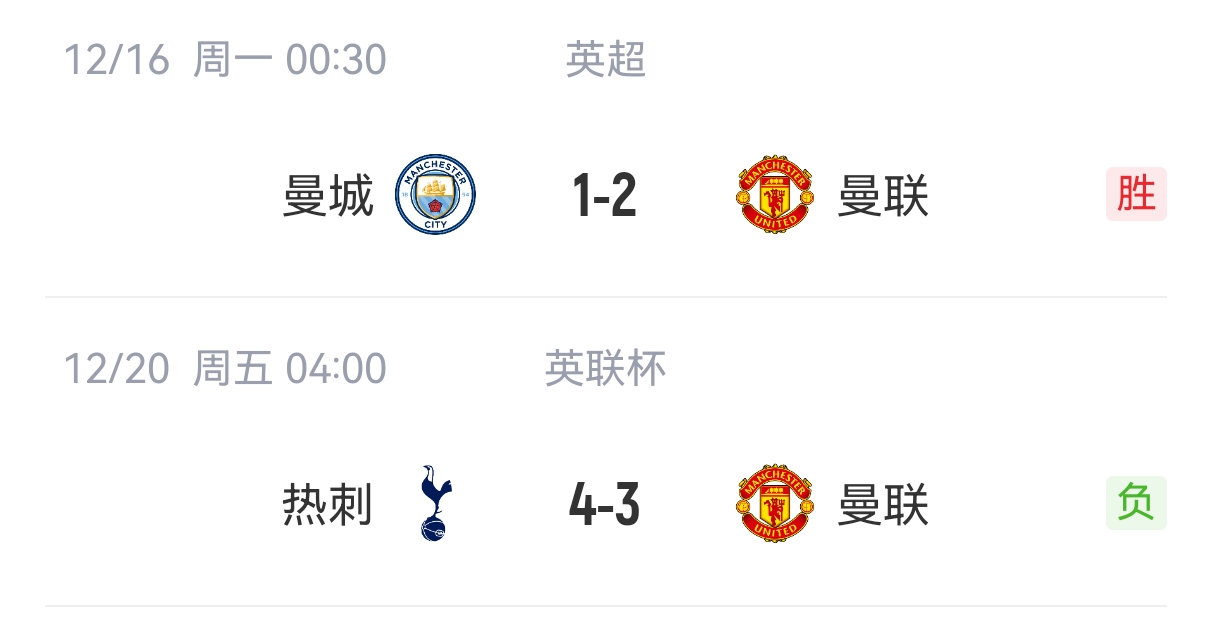This screenshot has width=1214, height=628.
Task: Open the 曼城 vs 曼联 1-2 match
Action: (605, 195)
